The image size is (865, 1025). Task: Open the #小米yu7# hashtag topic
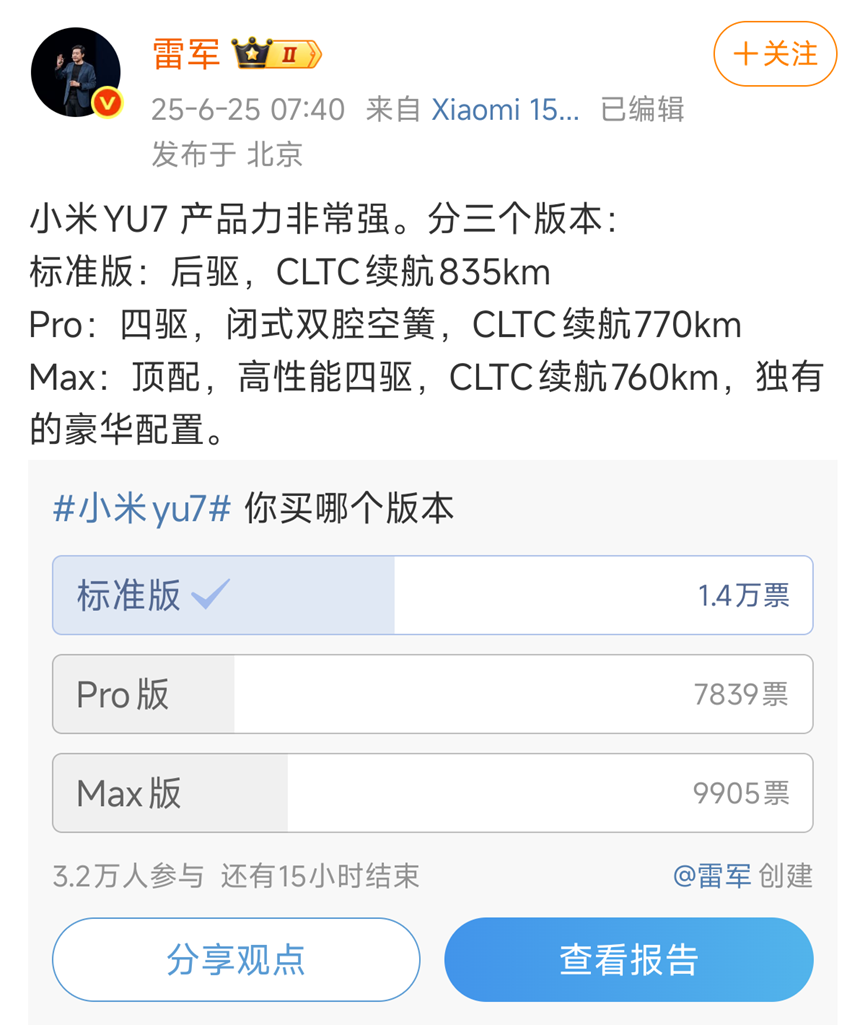pos(142,509)
